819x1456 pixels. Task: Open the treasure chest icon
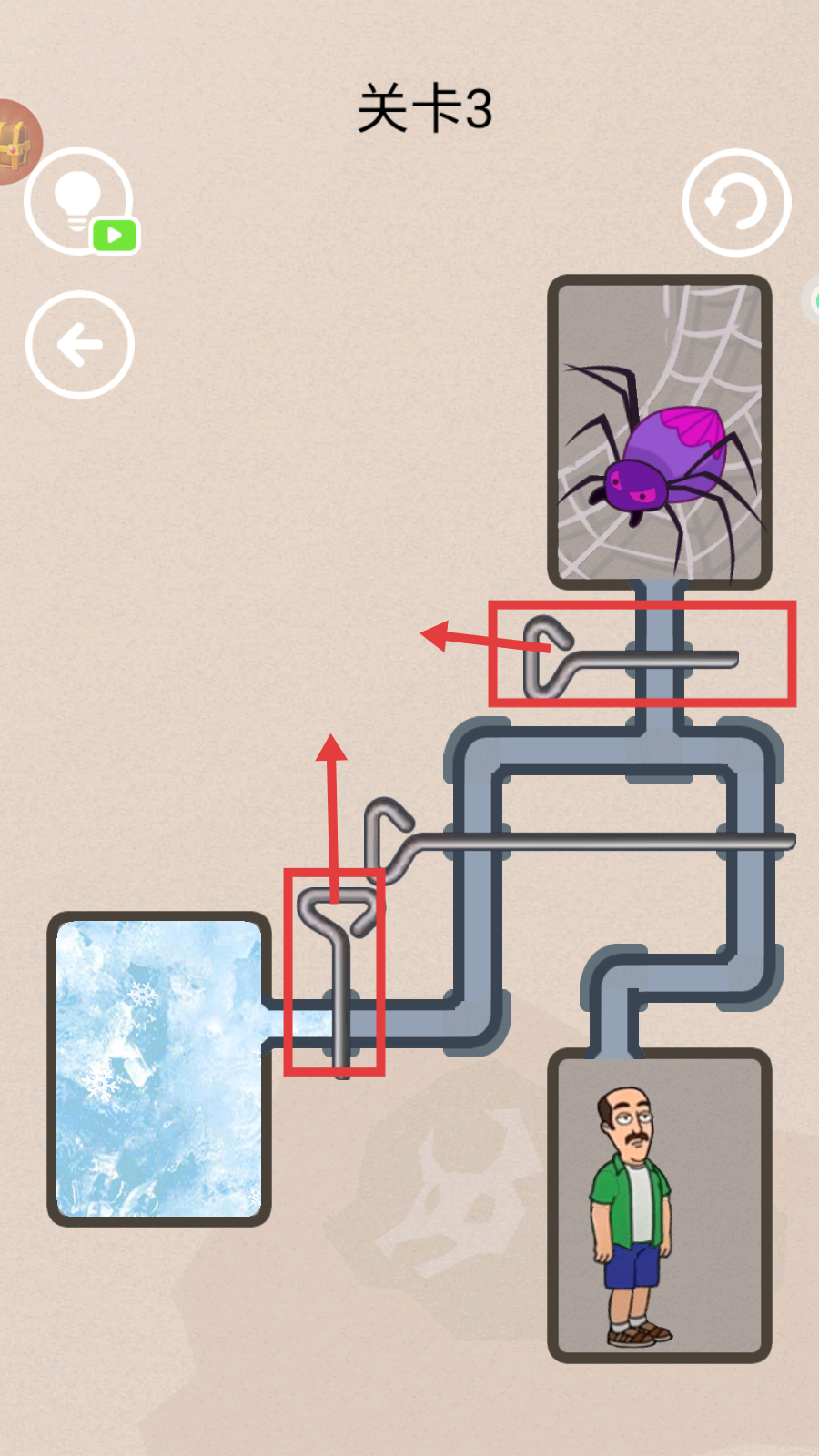[15, 143]
